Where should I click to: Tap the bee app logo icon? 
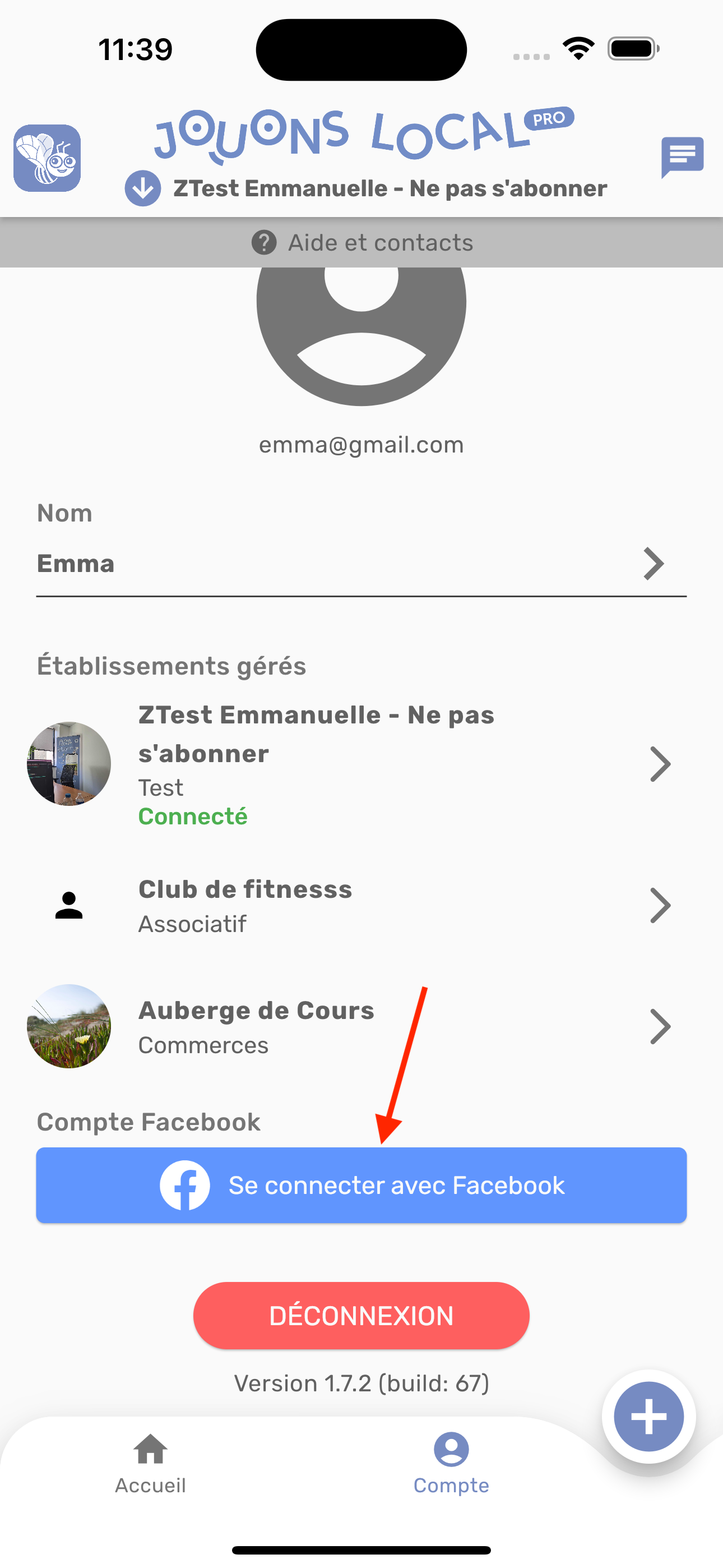click(x=48, y=158)
